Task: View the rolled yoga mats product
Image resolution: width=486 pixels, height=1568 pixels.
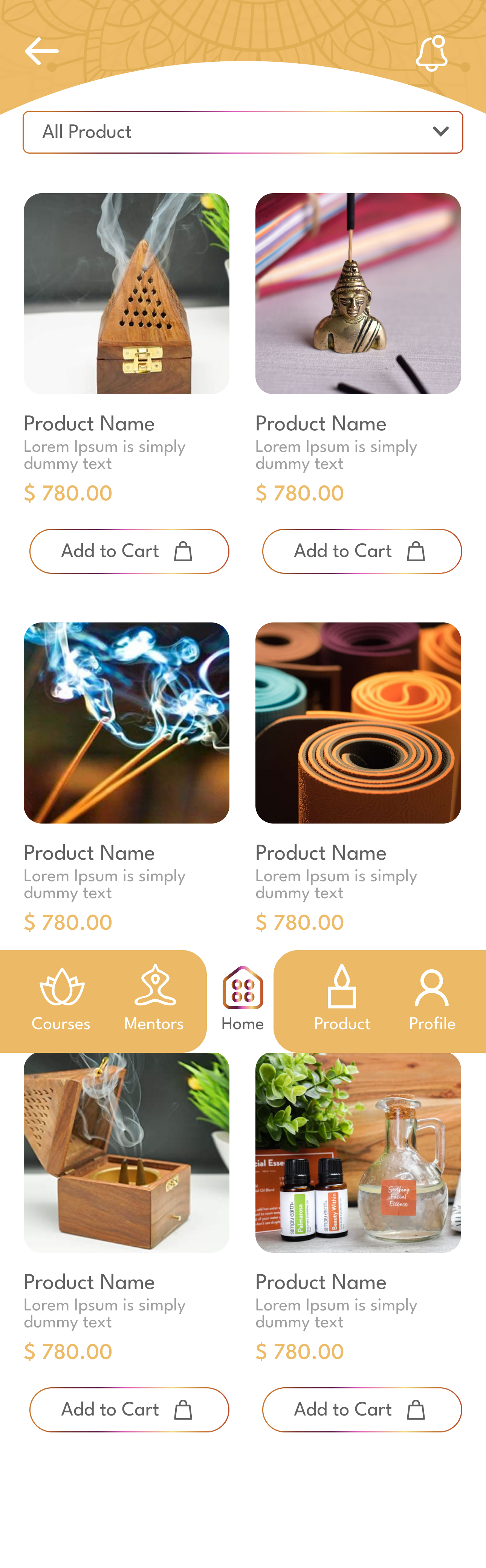Action: tap(358, 723)
